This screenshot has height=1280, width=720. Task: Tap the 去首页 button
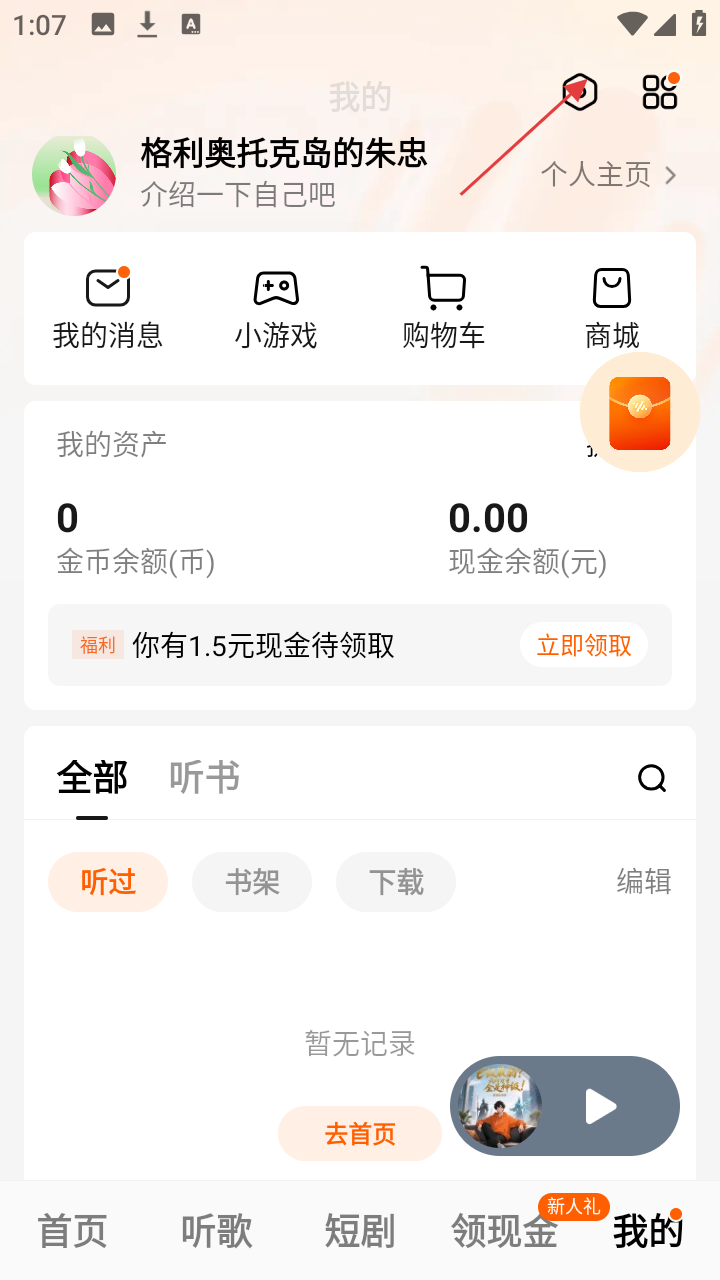point(360,1133)
